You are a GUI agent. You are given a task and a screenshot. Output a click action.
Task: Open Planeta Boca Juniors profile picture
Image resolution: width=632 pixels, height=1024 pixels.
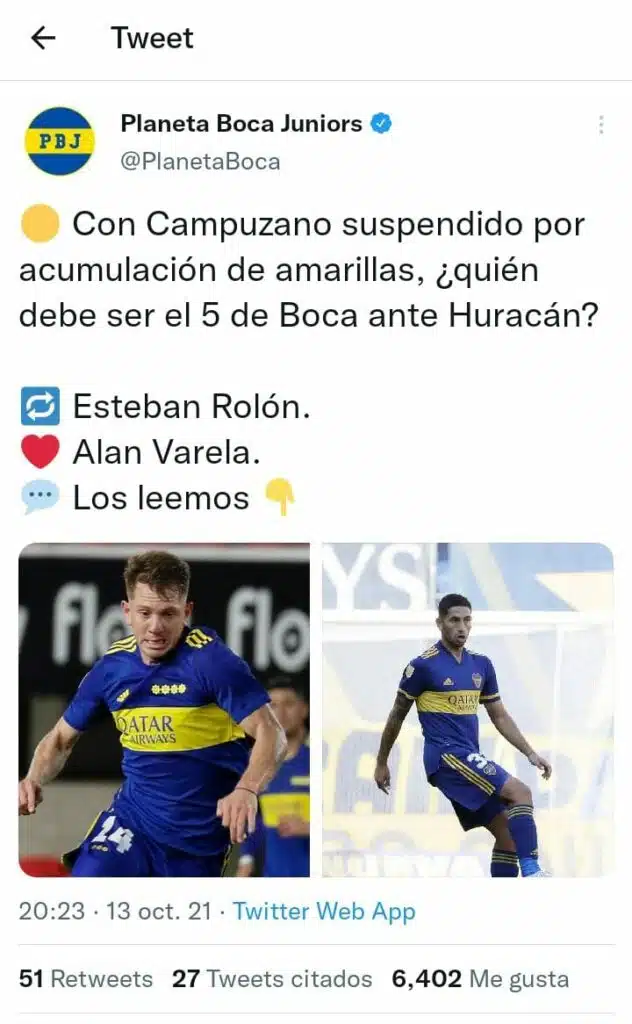point(60,141)
